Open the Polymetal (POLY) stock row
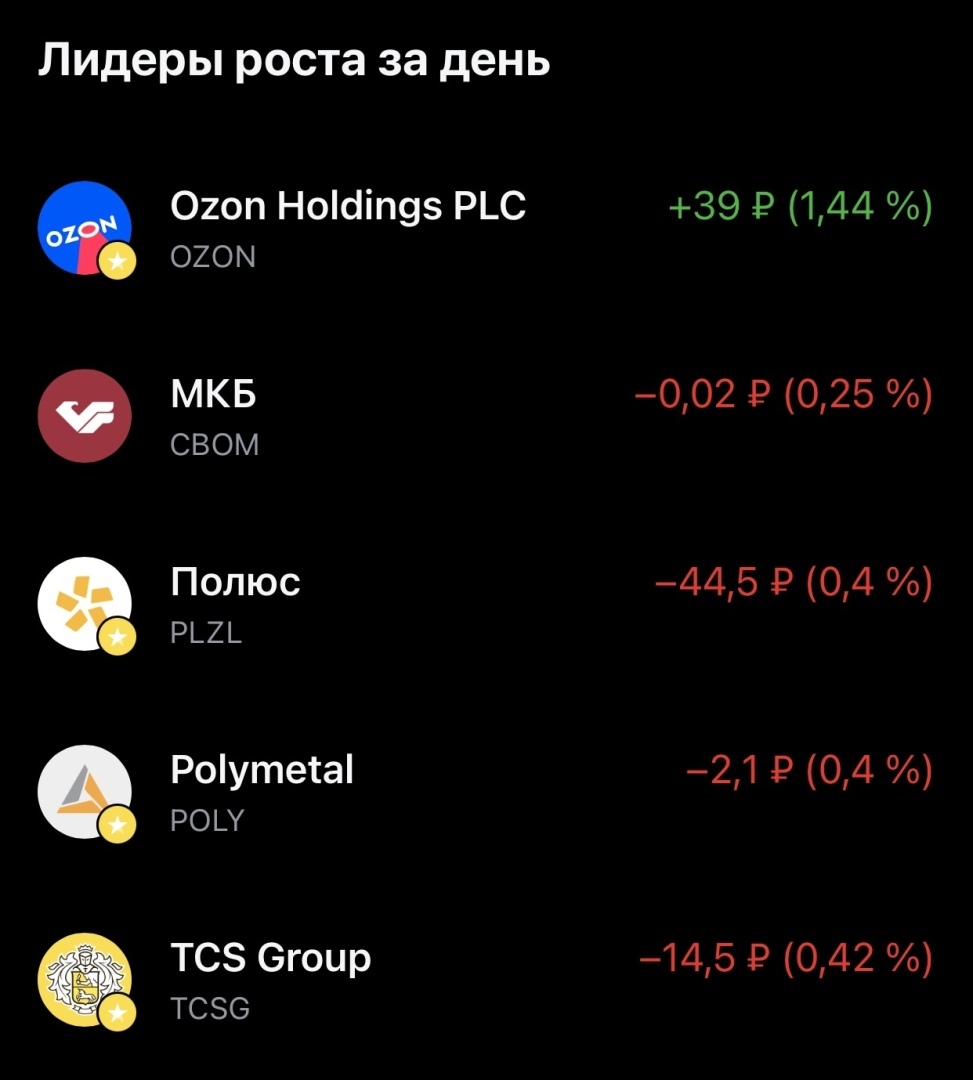This screenshot has width=973, height=1080. coord(262,792)
